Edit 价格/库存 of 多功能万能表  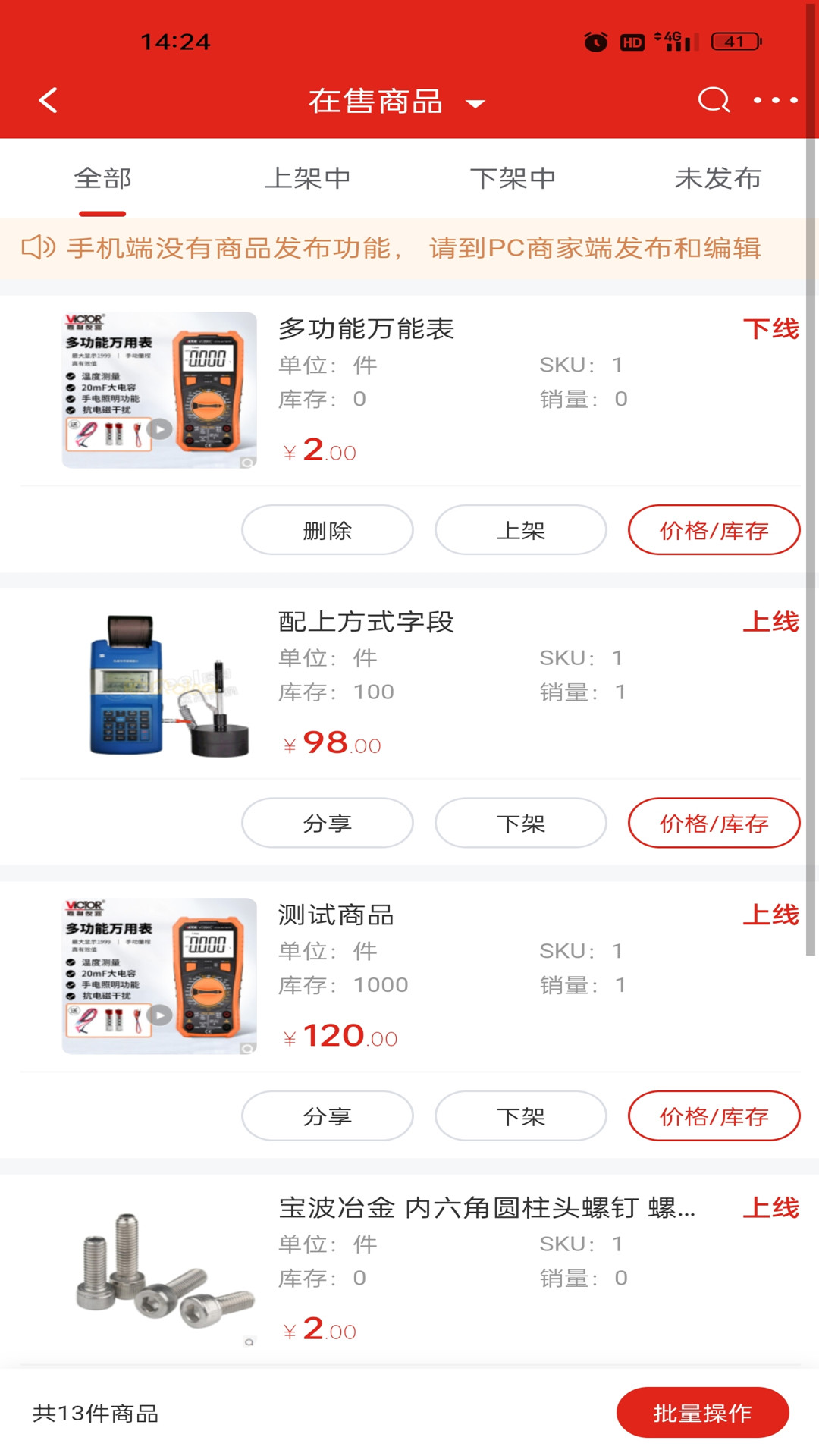click(714, 530)
